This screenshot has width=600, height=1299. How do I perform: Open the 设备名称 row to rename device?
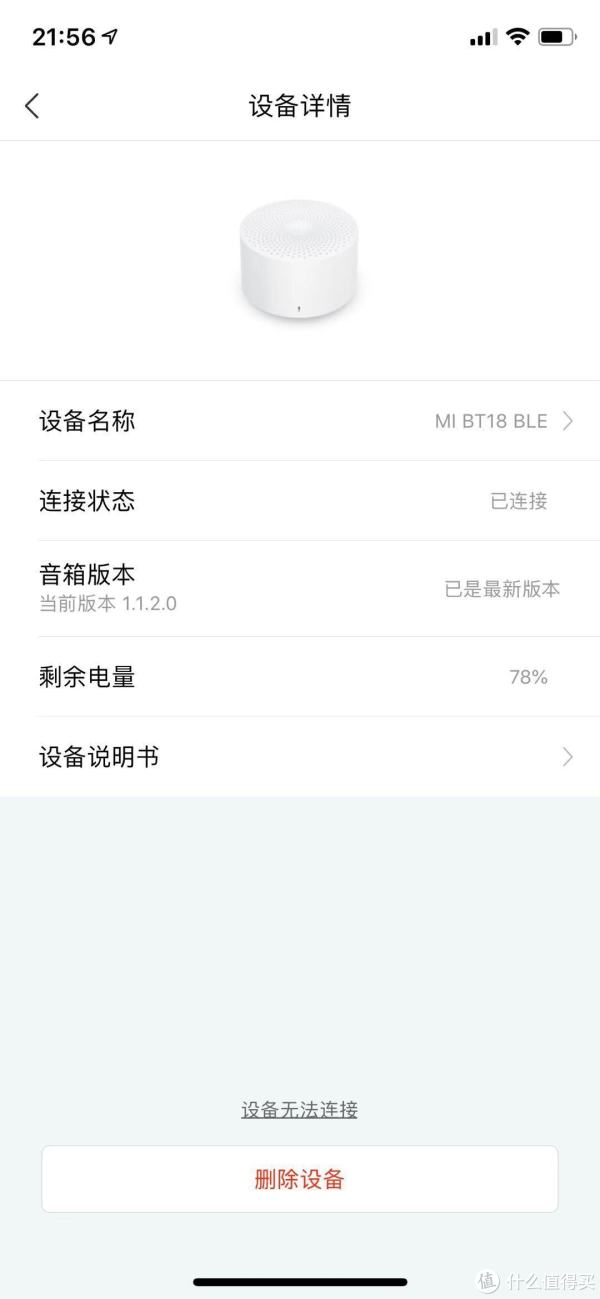(x=300, y=421)
